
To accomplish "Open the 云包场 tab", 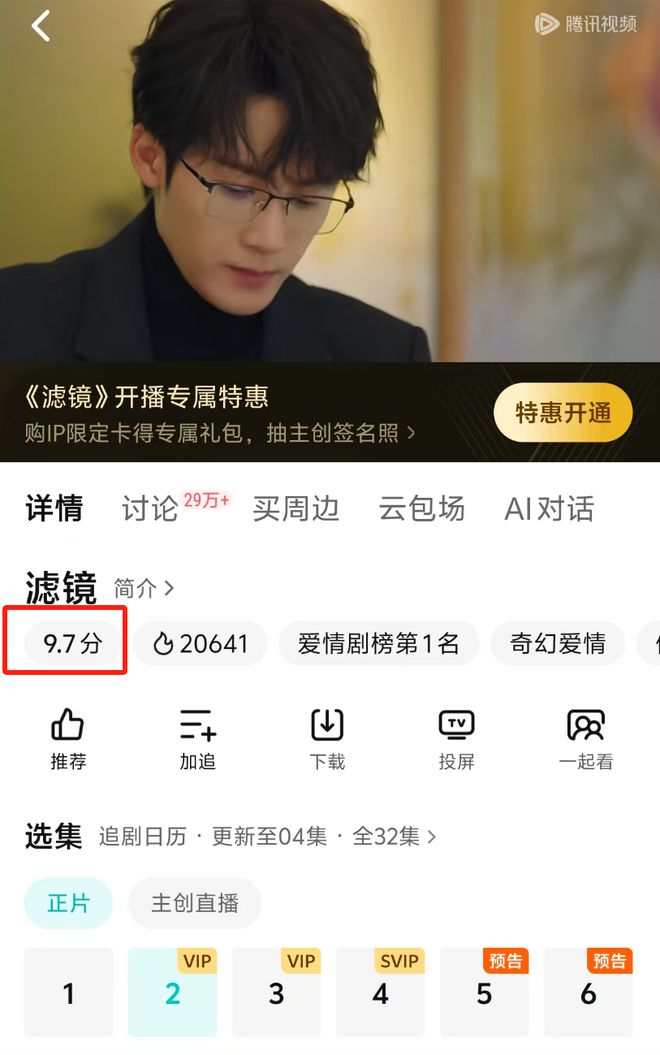I will pyautogui.click(x=421, y=508).
